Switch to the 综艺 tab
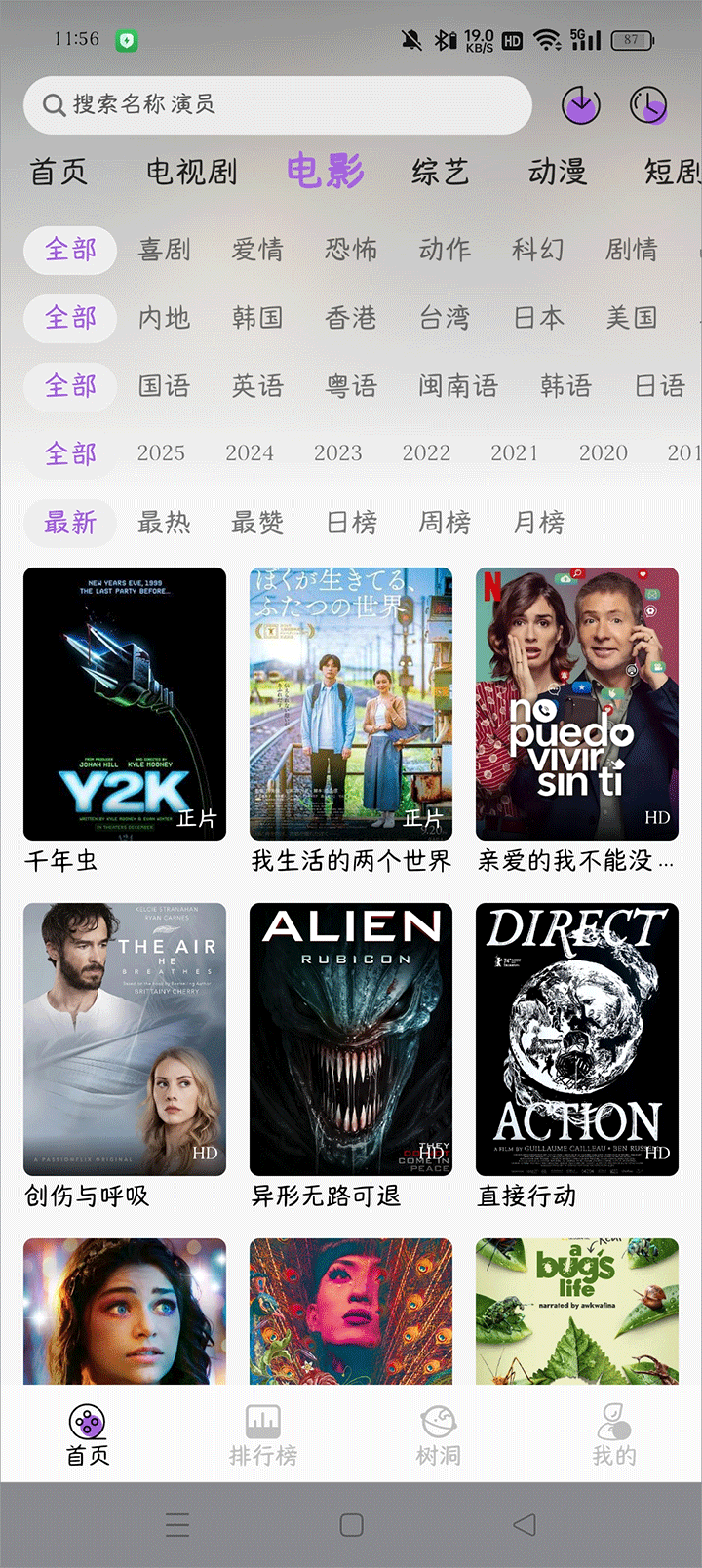The width and height of the screenshot is (702, 1568). pos(441,172)
